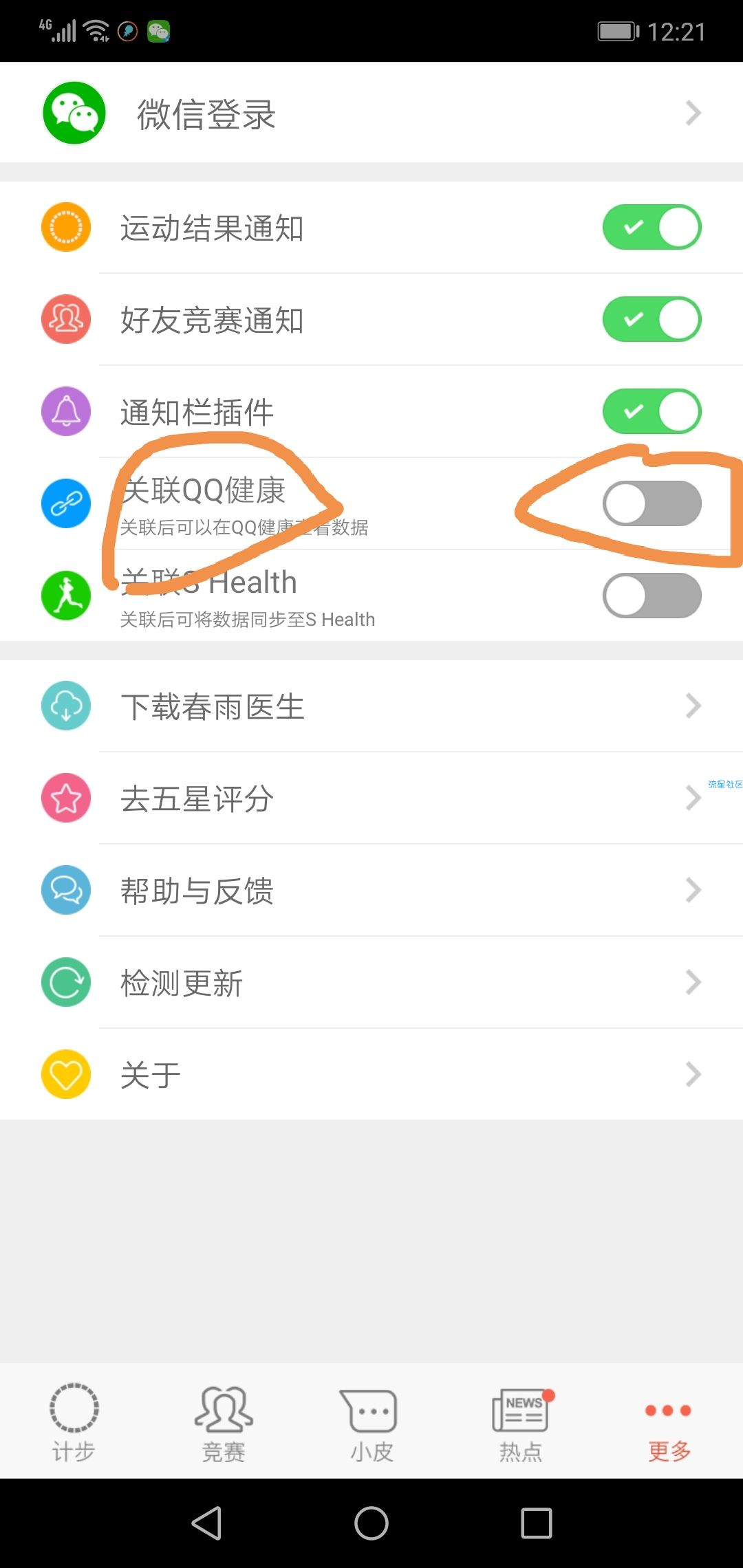Open 下载春雨医生

[371, 706]
